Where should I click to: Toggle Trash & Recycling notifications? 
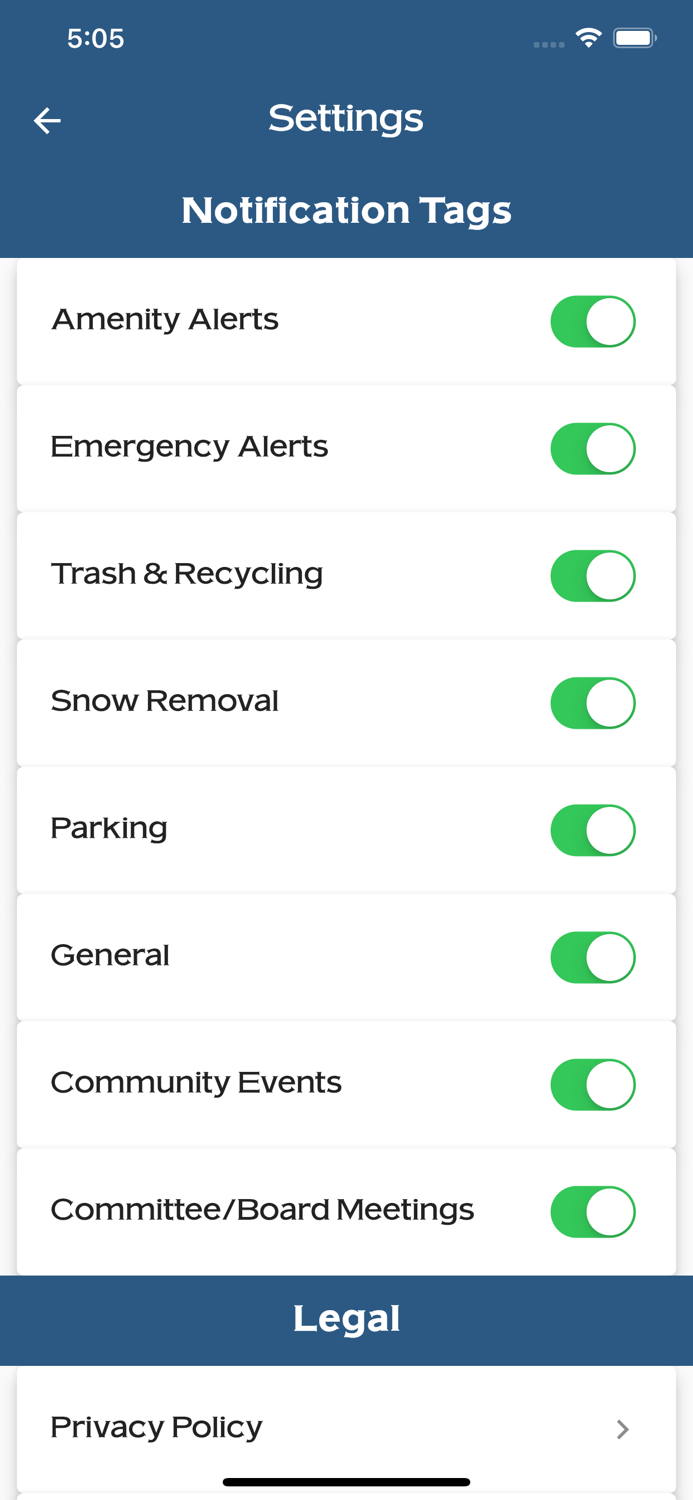592,576
